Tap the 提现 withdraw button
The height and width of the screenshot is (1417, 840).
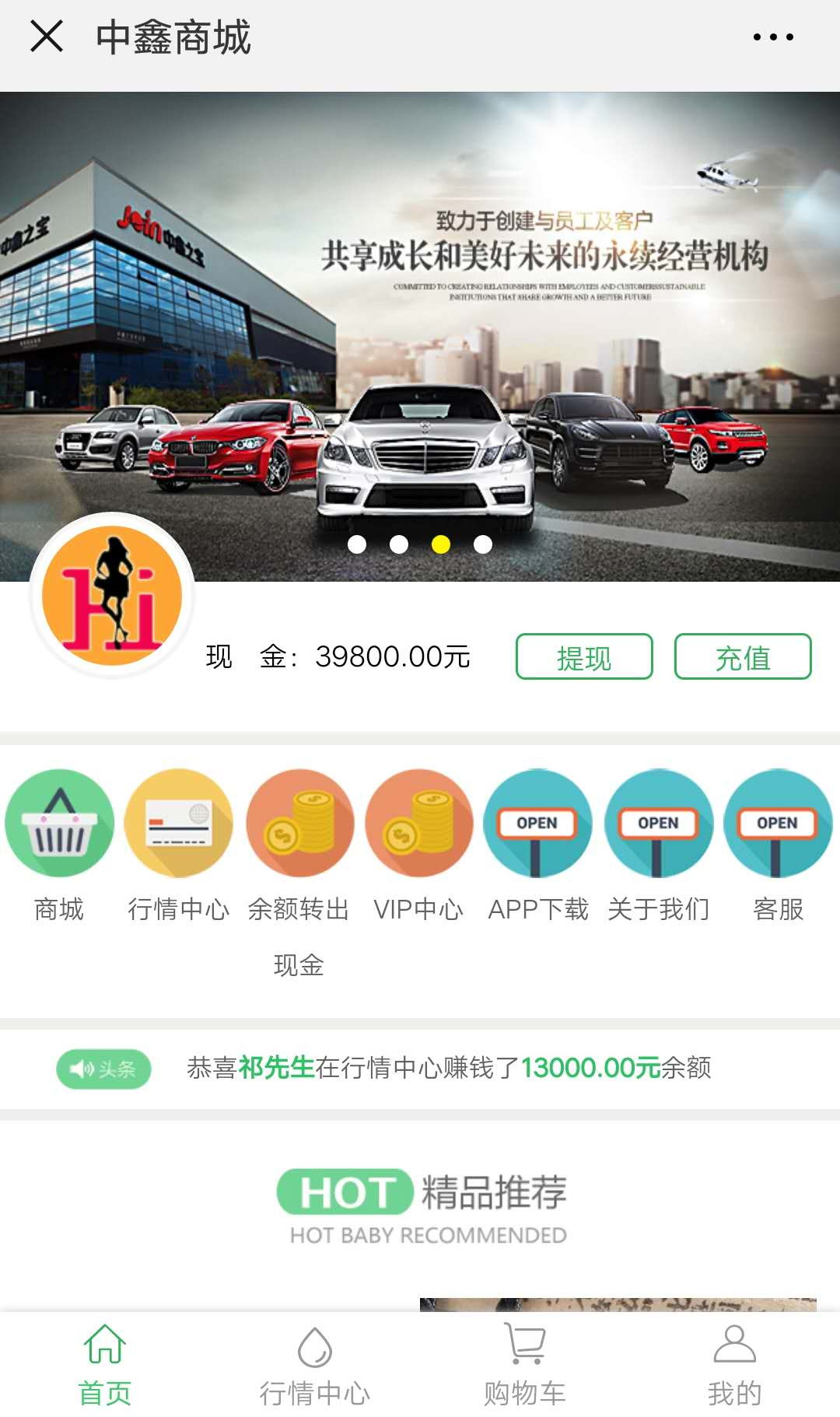(584, 657)
